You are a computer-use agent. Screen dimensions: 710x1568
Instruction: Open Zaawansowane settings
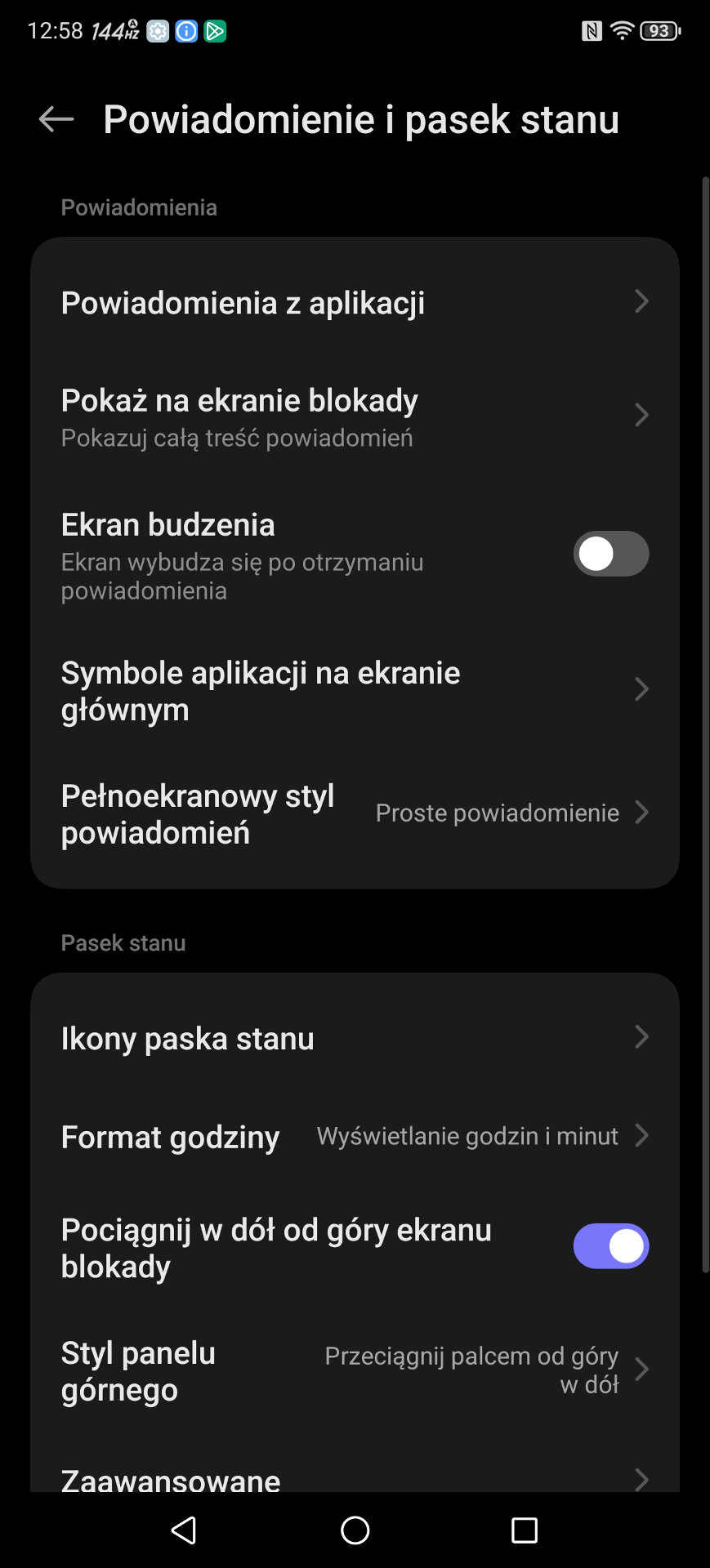pos(355,1479)
